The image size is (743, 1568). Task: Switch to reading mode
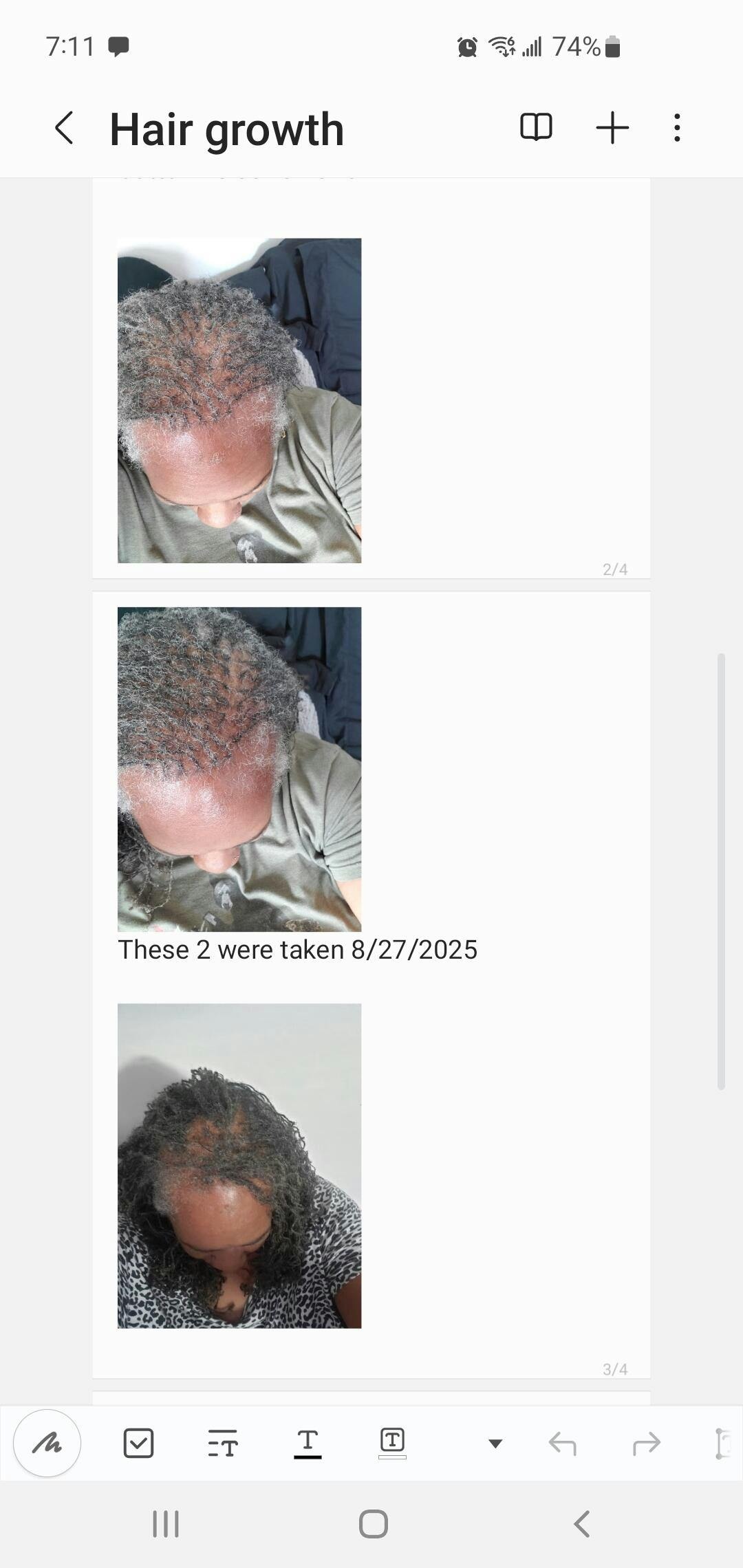click(x=536, y=127)
